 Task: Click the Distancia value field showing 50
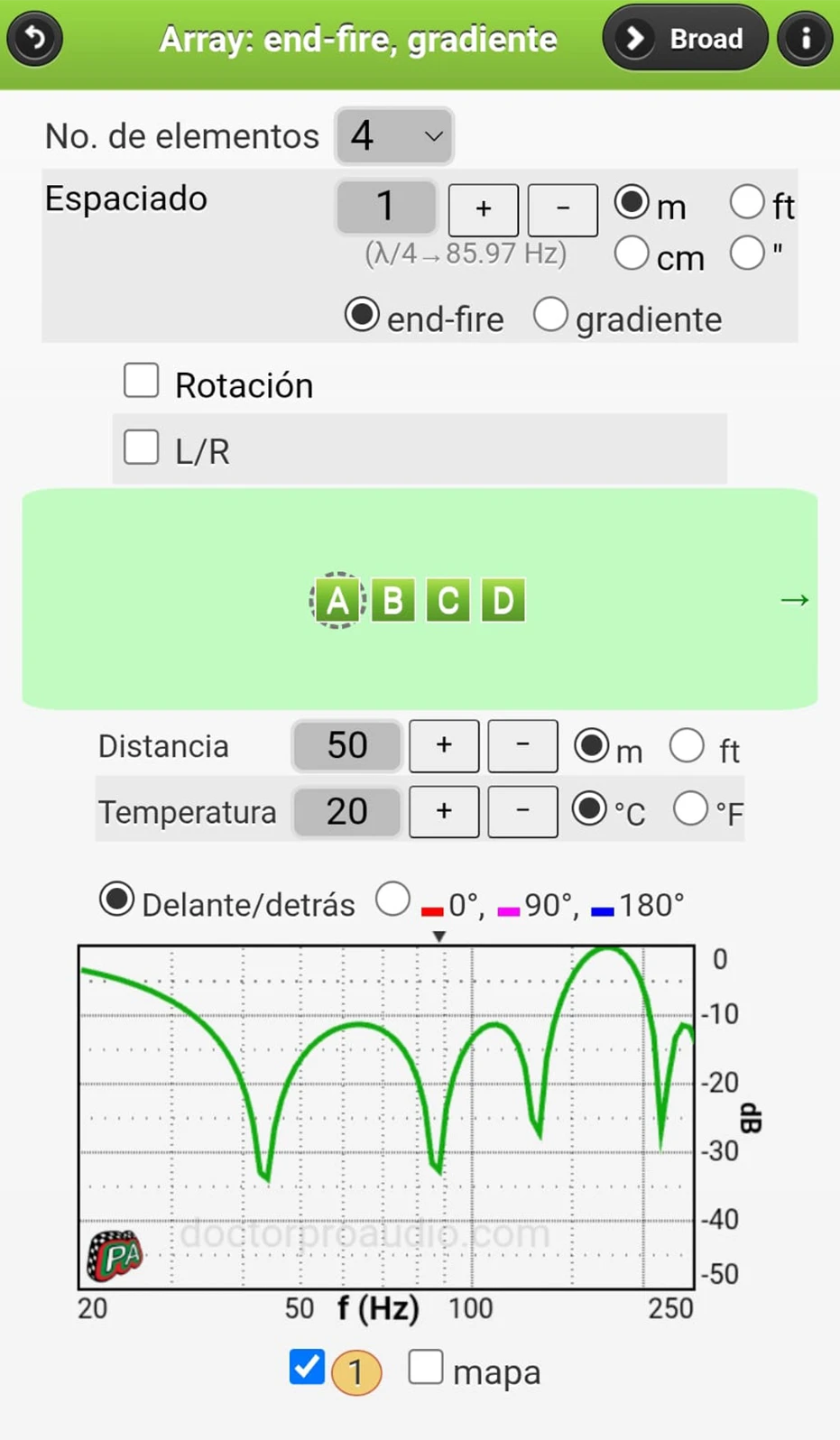pos(346,745)
